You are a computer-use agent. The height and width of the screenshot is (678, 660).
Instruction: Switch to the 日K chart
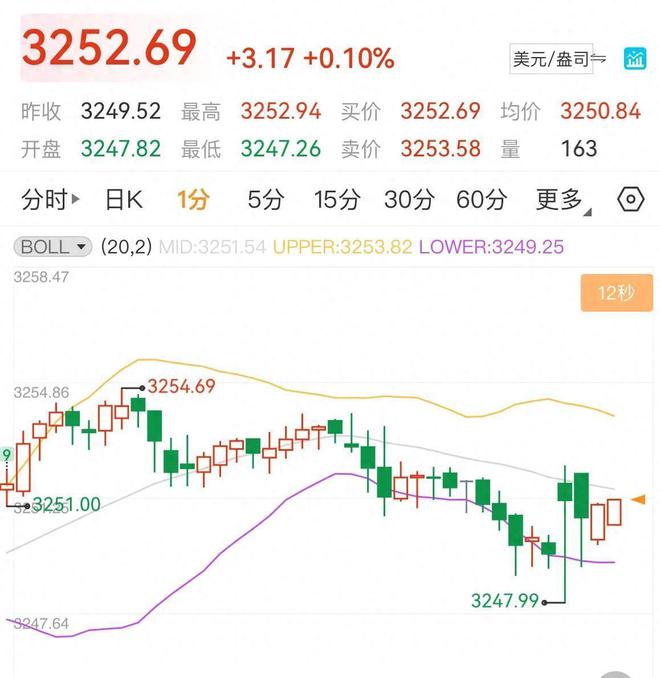[x=124, y=200]
